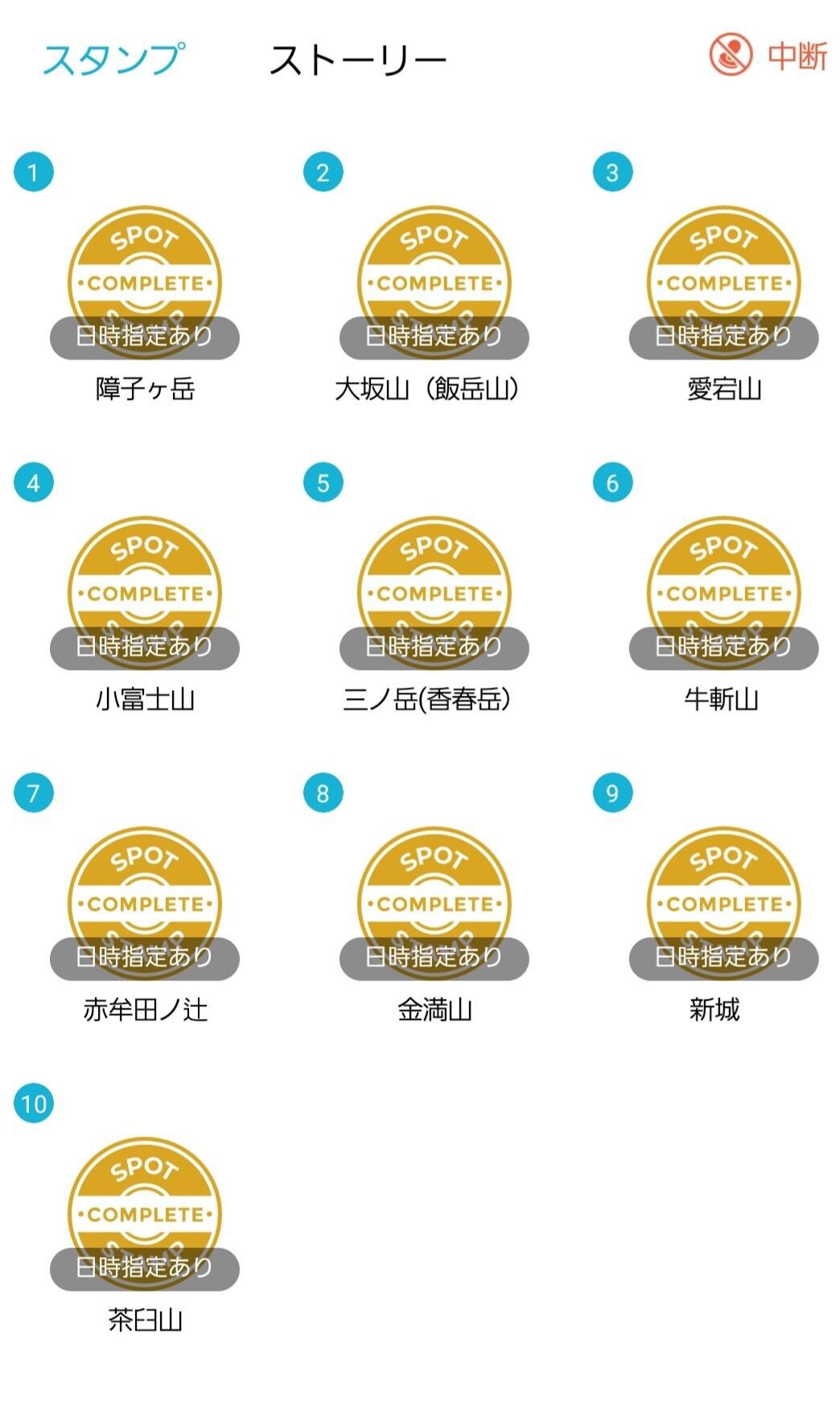Click the interrupt icon beside 中断

tap(731, 55)
